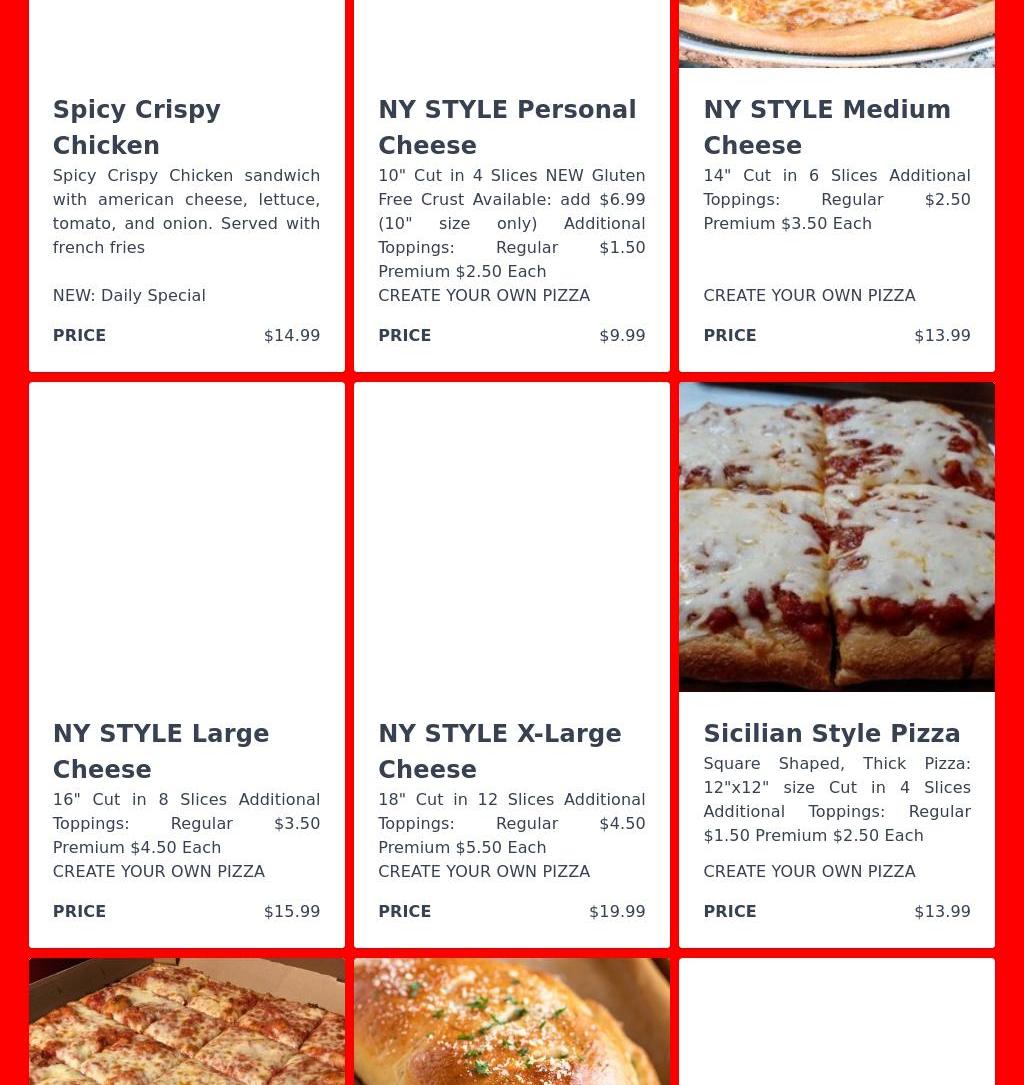Select the NY STYLE Personal Cheese pizza

(506, 127)
